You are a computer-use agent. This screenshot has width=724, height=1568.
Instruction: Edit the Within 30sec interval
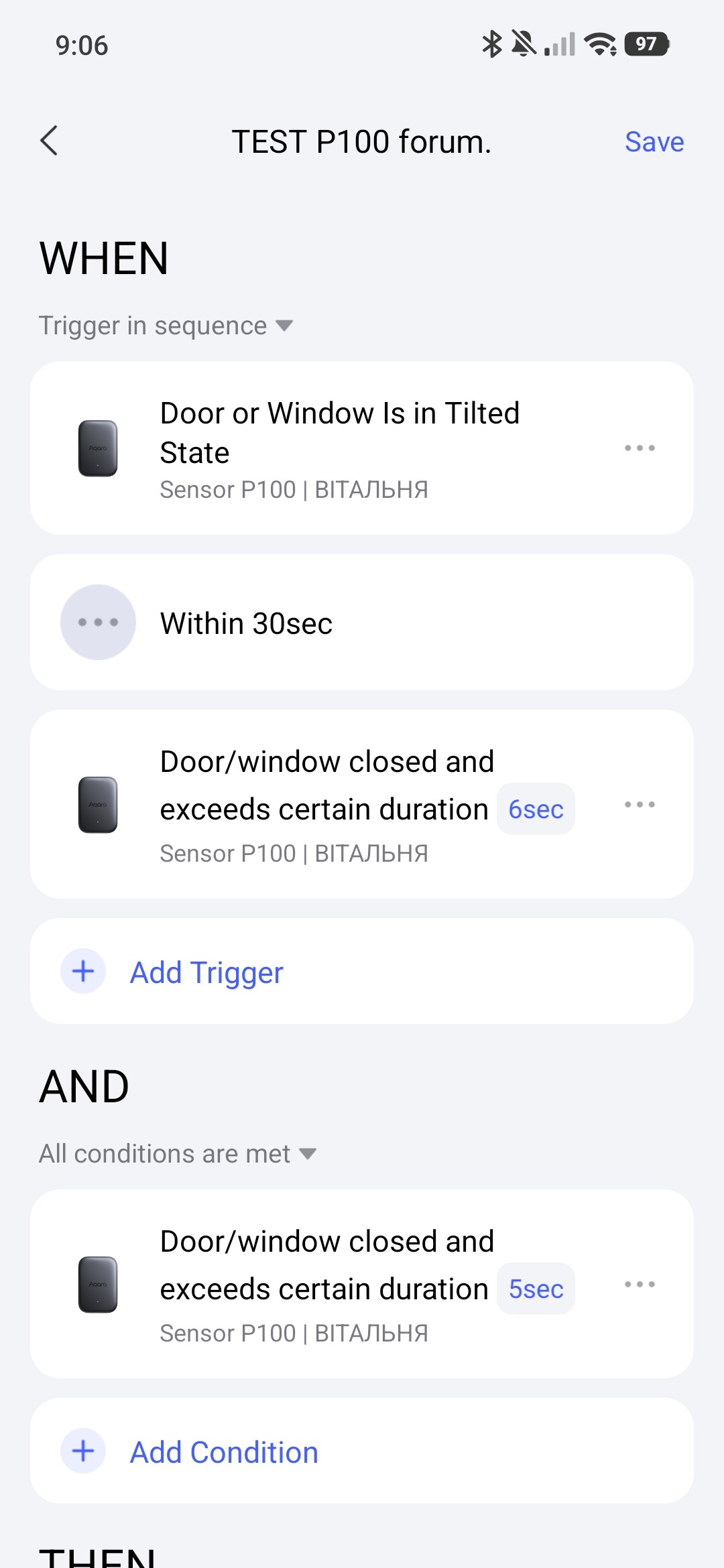click(362, 623)
